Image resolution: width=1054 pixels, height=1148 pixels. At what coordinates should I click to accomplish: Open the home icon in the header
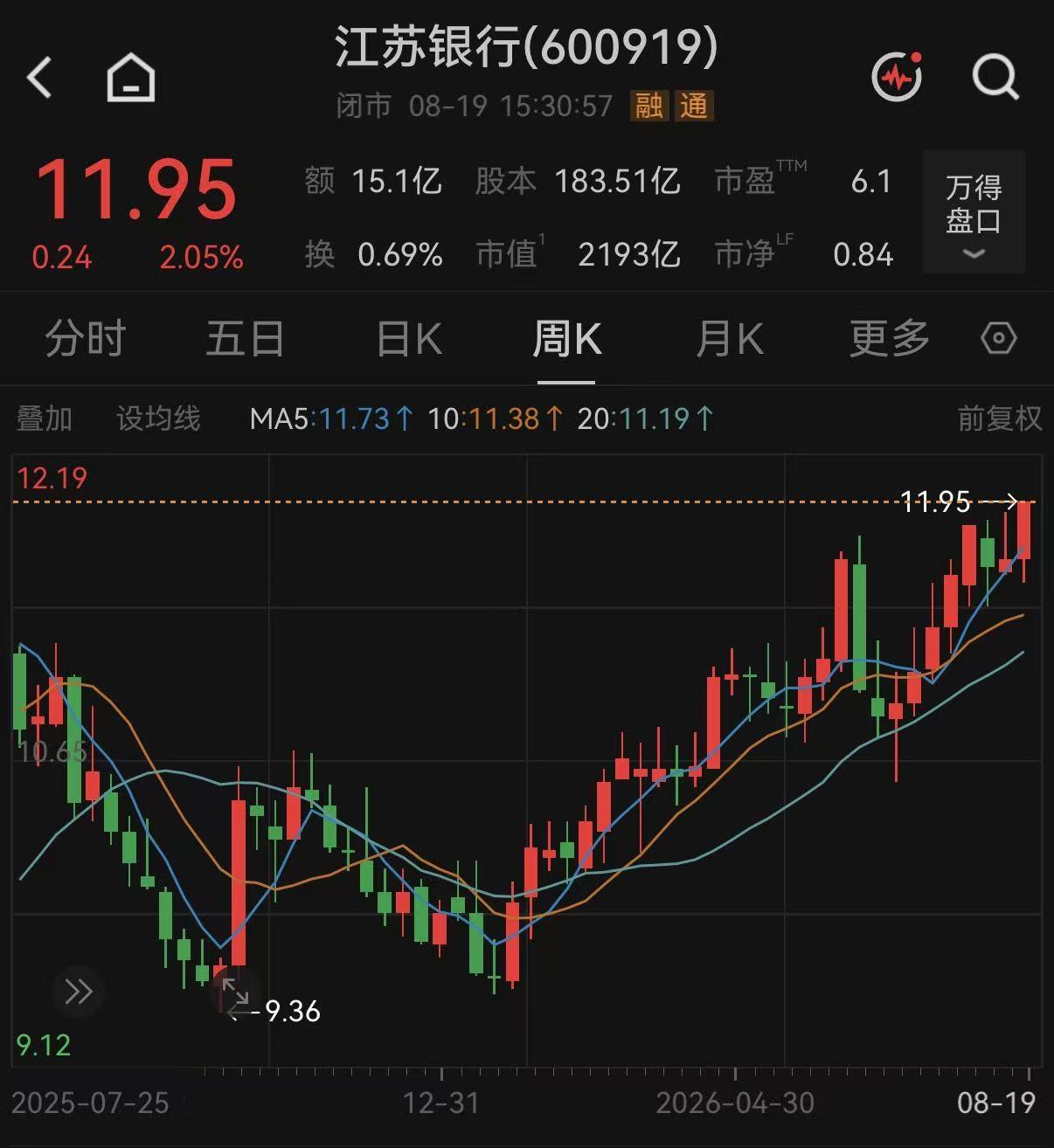click(x=131, y=78)
